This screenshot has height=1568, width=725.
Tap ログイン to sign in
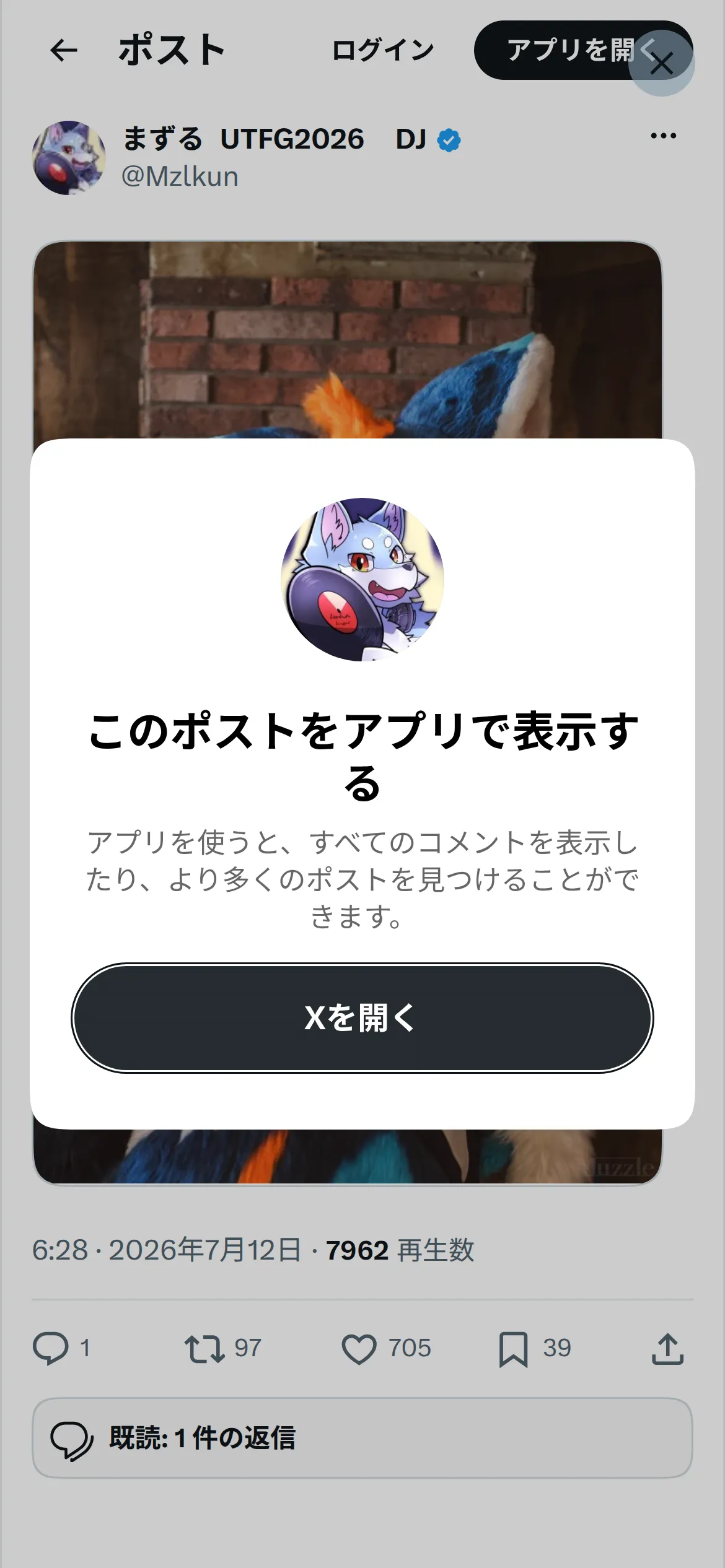[x=383, y=50]
